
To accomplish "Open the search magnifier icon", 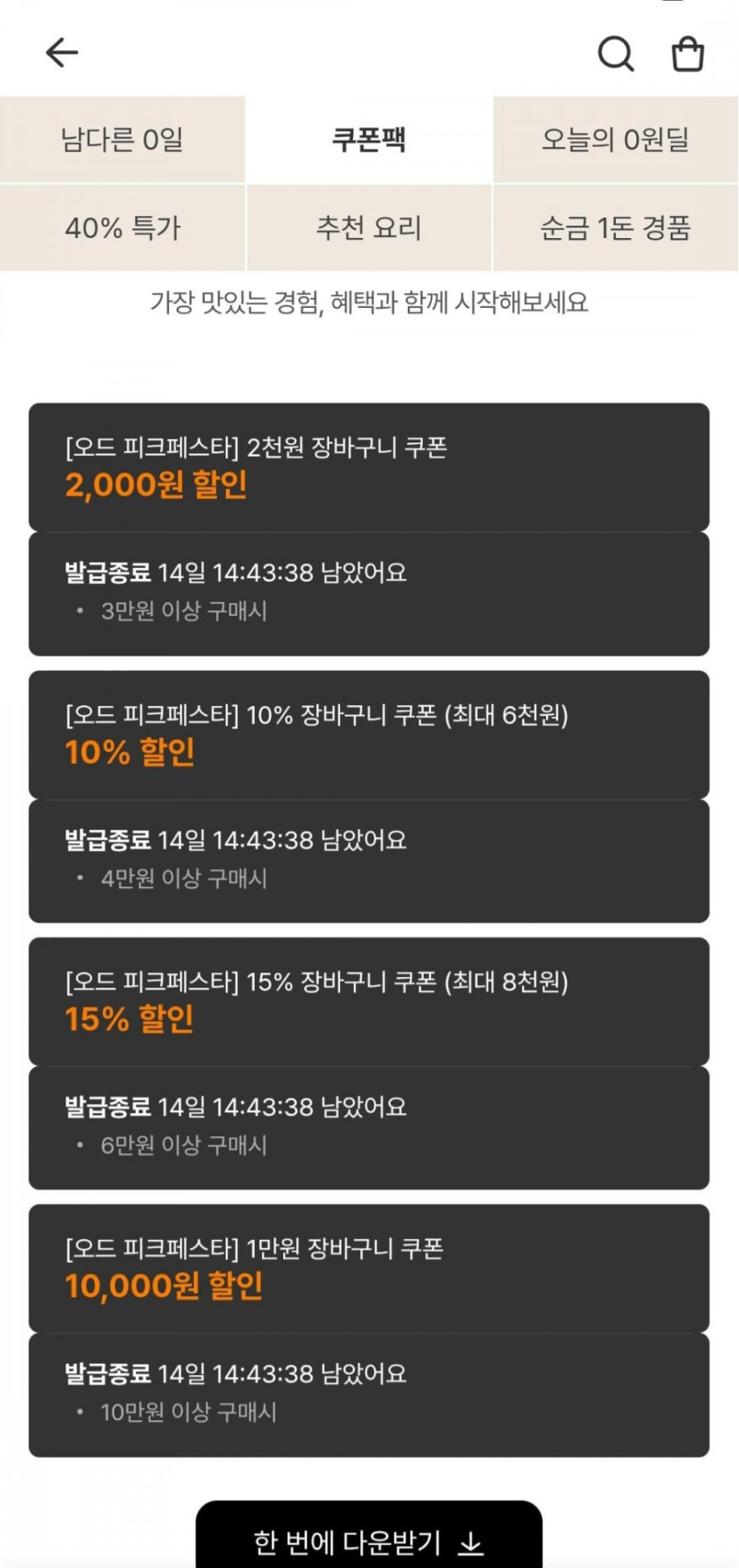I will (x=616, y=53).
